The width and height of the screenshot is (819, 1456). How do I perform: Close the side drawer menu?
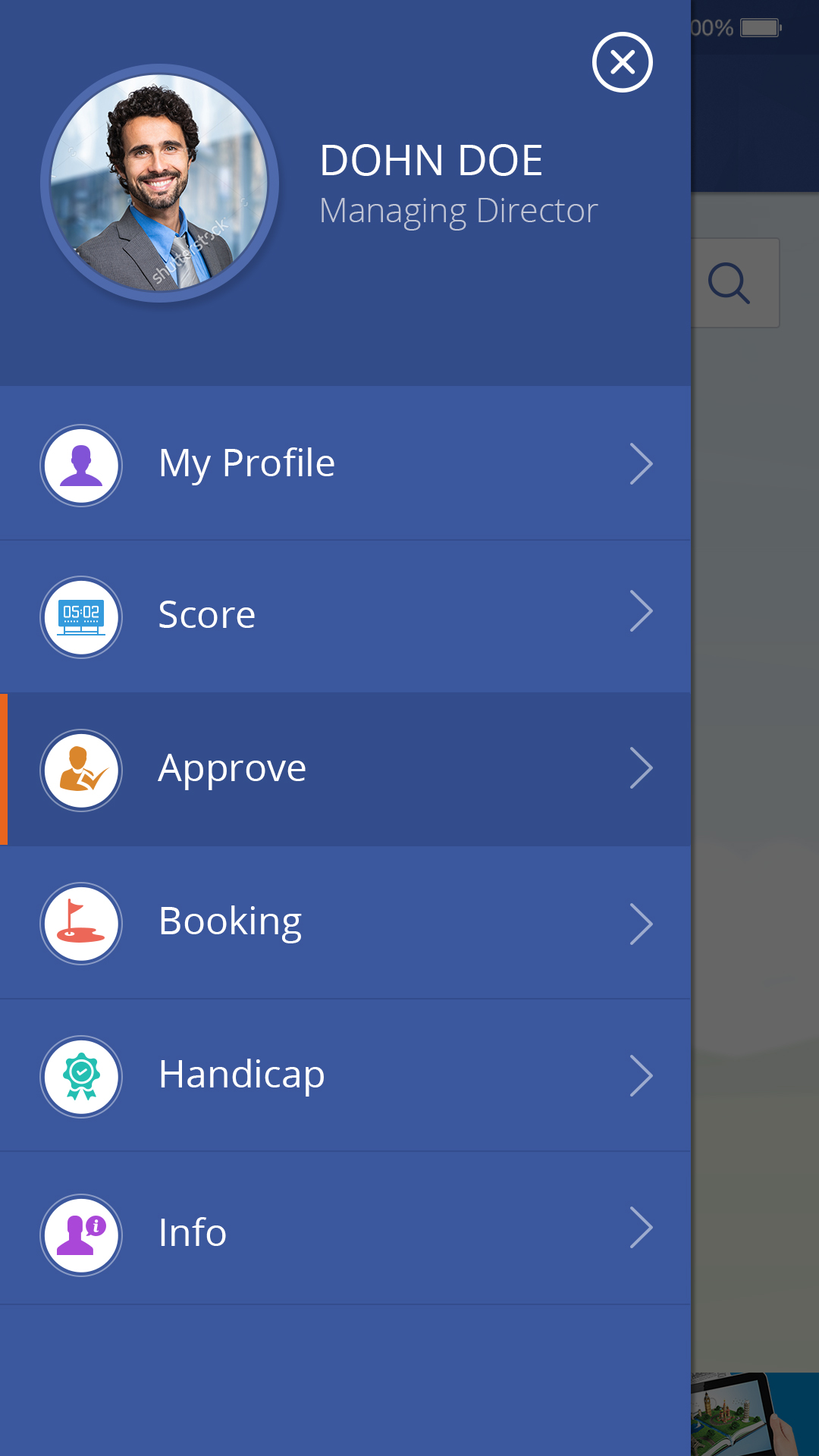(622, 62)
